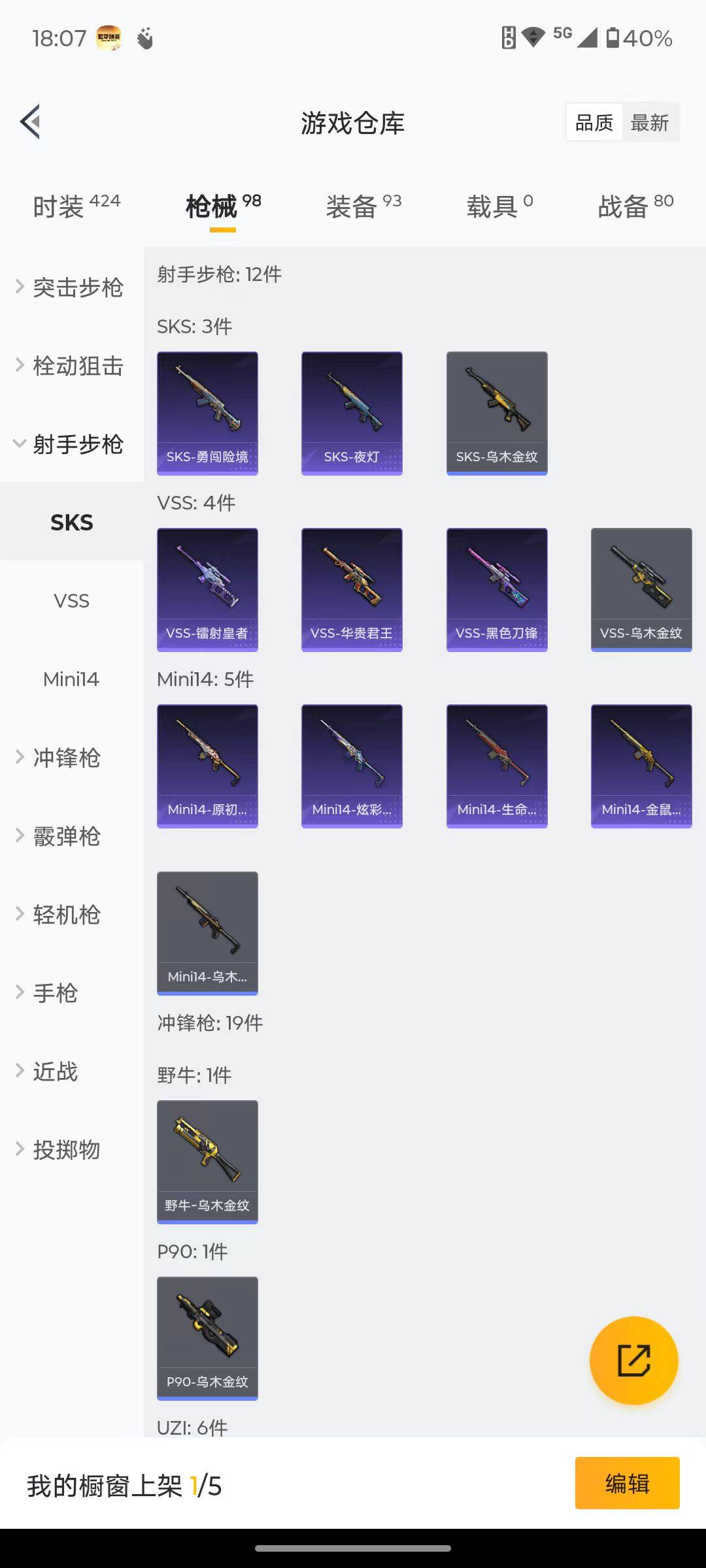View the 野牛-乌木金纹 weapon
Image resolution: width=706 pixels, height=1568 pixels.
tap(207, 1162)
